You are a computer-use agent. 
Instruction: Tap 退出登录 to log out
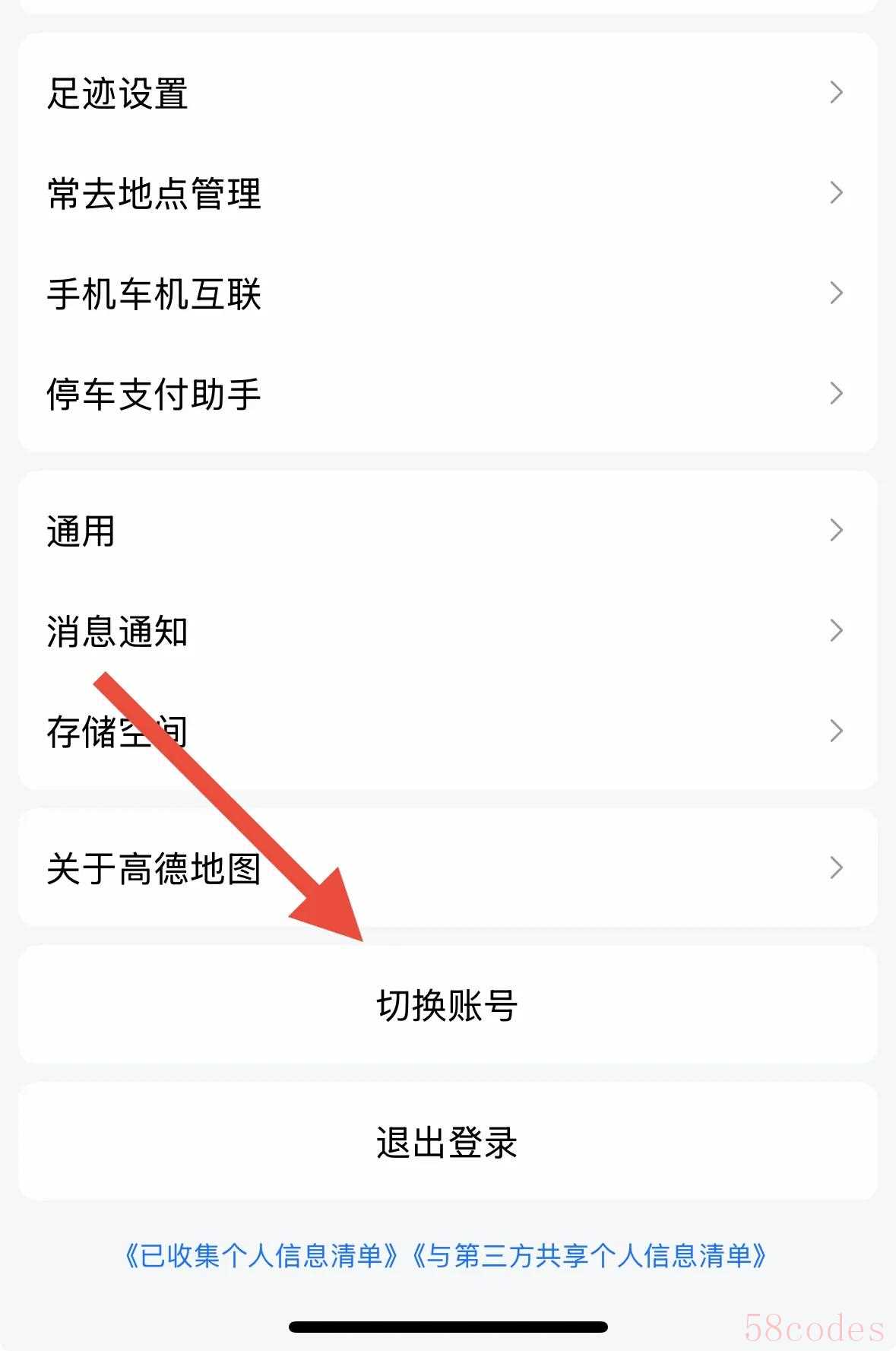coord(447,1142)
